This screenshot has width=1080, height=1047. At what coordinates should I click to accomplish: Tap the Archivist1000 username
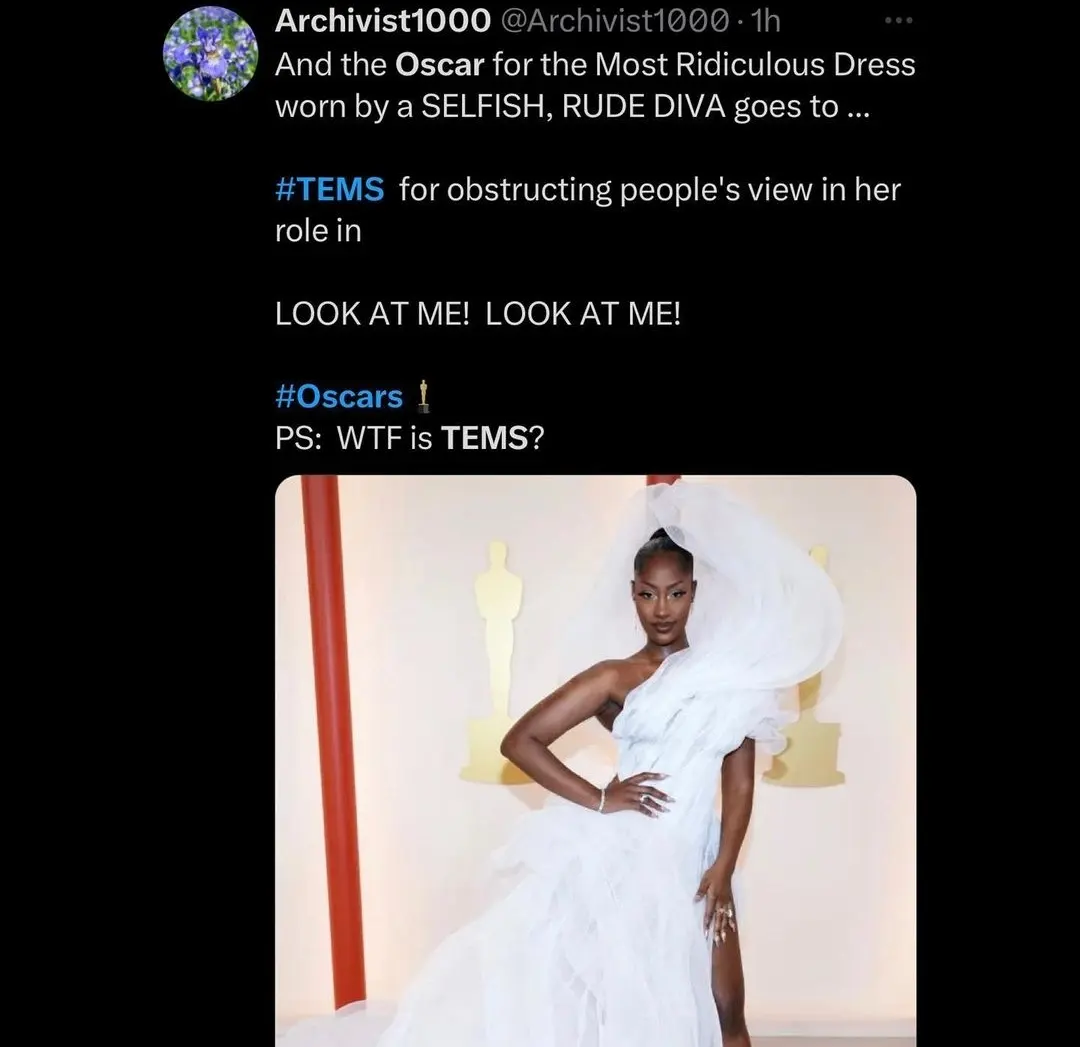click(382, 19)
